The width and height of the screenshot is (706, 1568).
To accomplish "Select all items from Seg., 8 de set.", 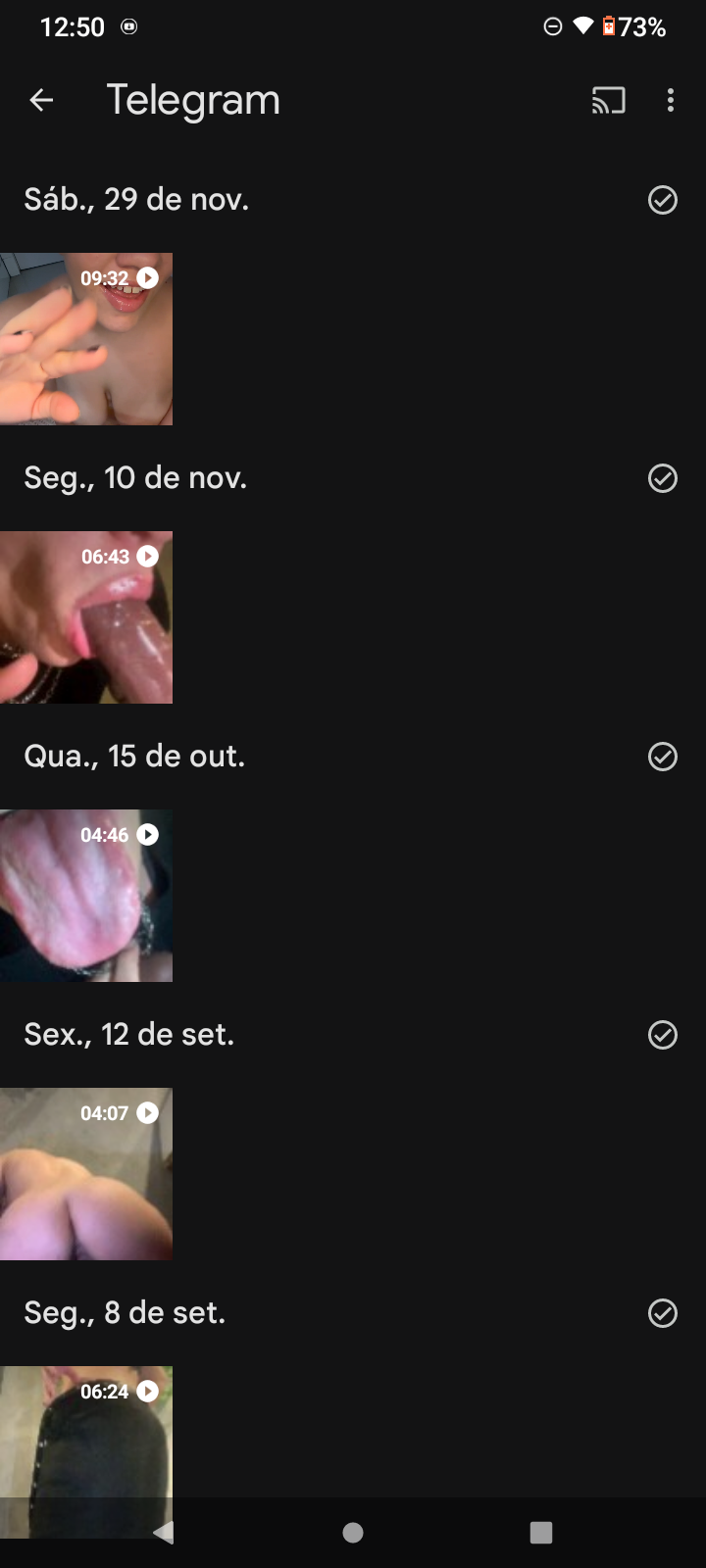I will [x=663, y=1313].
